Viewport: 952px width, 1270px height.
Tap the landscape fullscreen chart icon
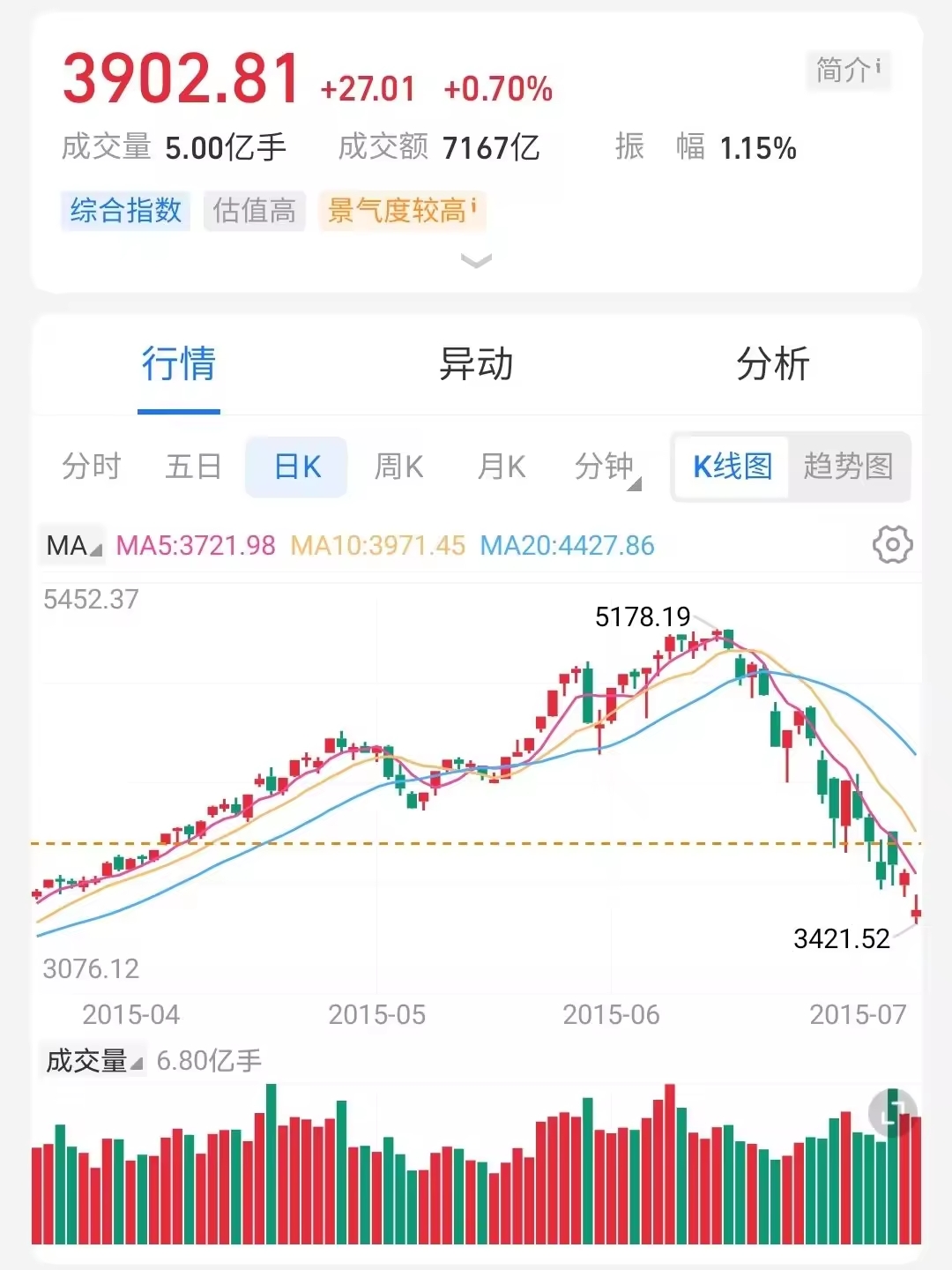tap(892, 1113)
